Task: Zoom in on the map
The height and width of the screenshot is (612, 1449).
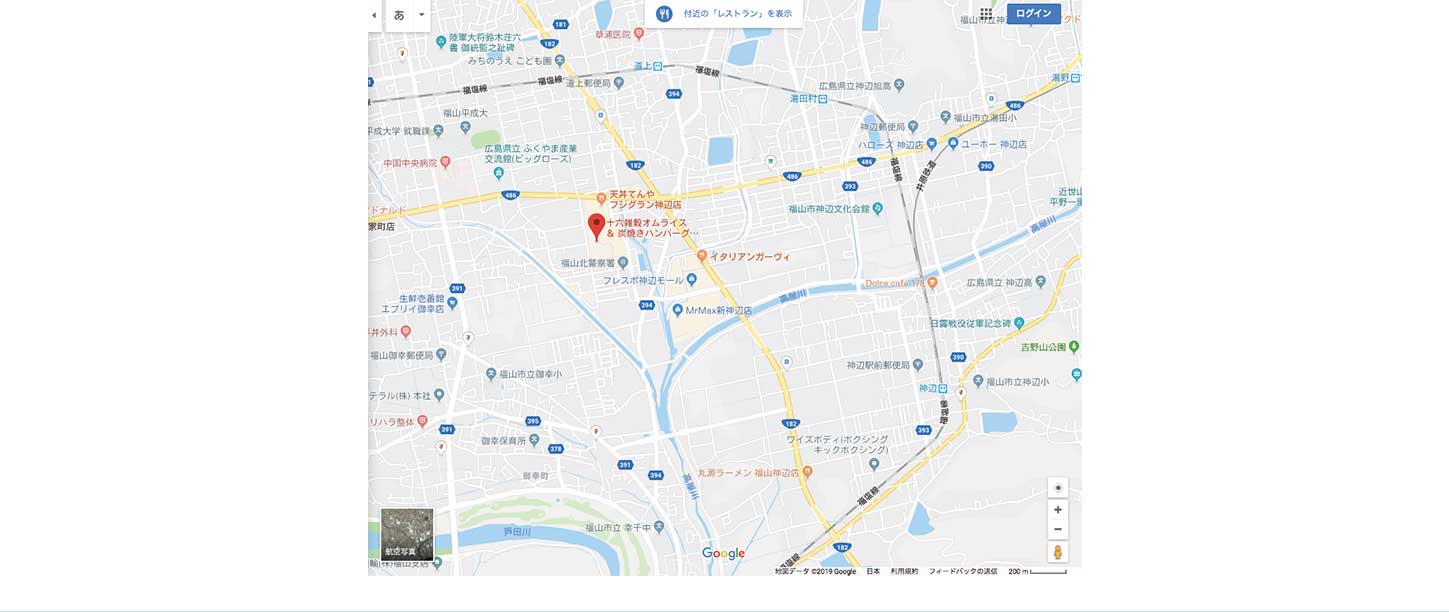Action: (x=1058, y=510)
